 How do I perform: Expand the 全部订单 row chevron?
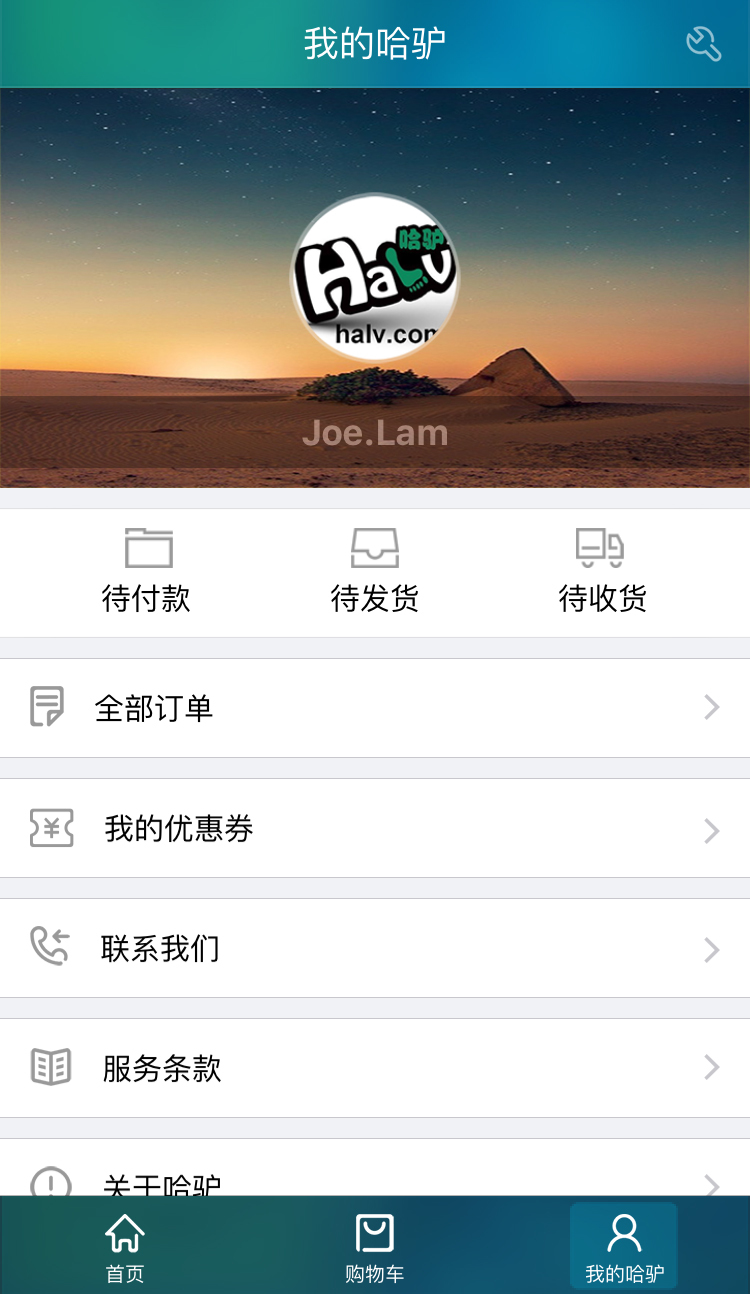click(x=711, y=707)
